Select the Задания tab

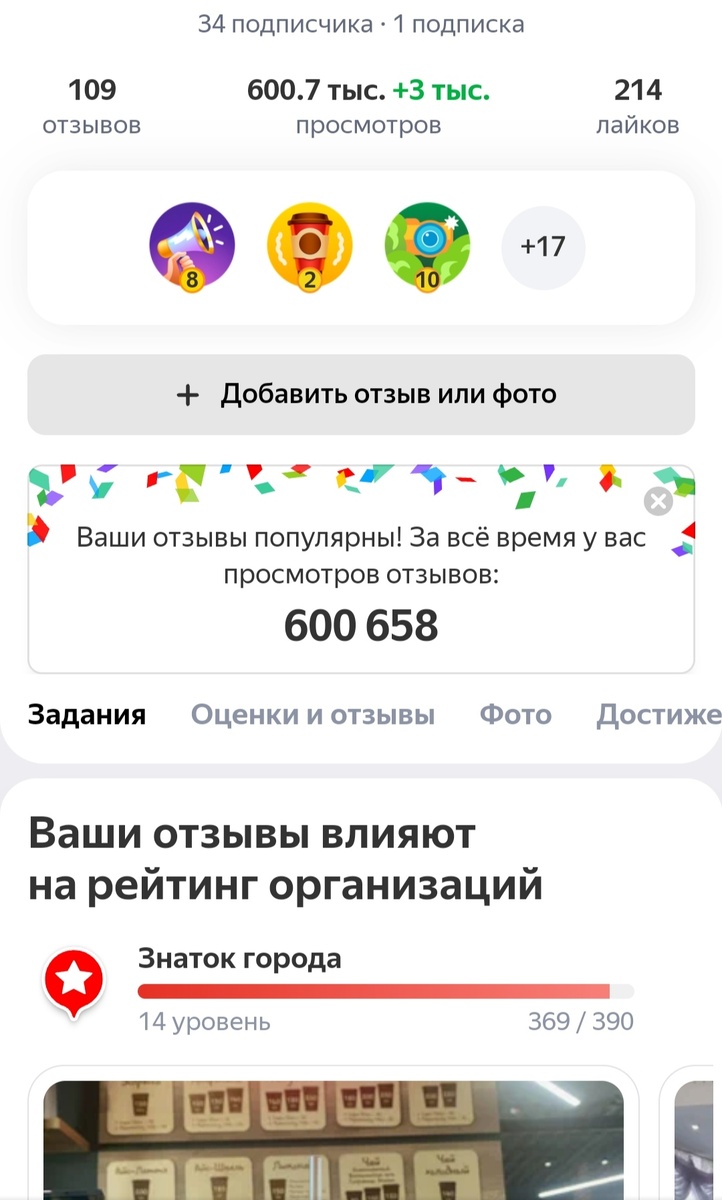[x=87, y=714]
